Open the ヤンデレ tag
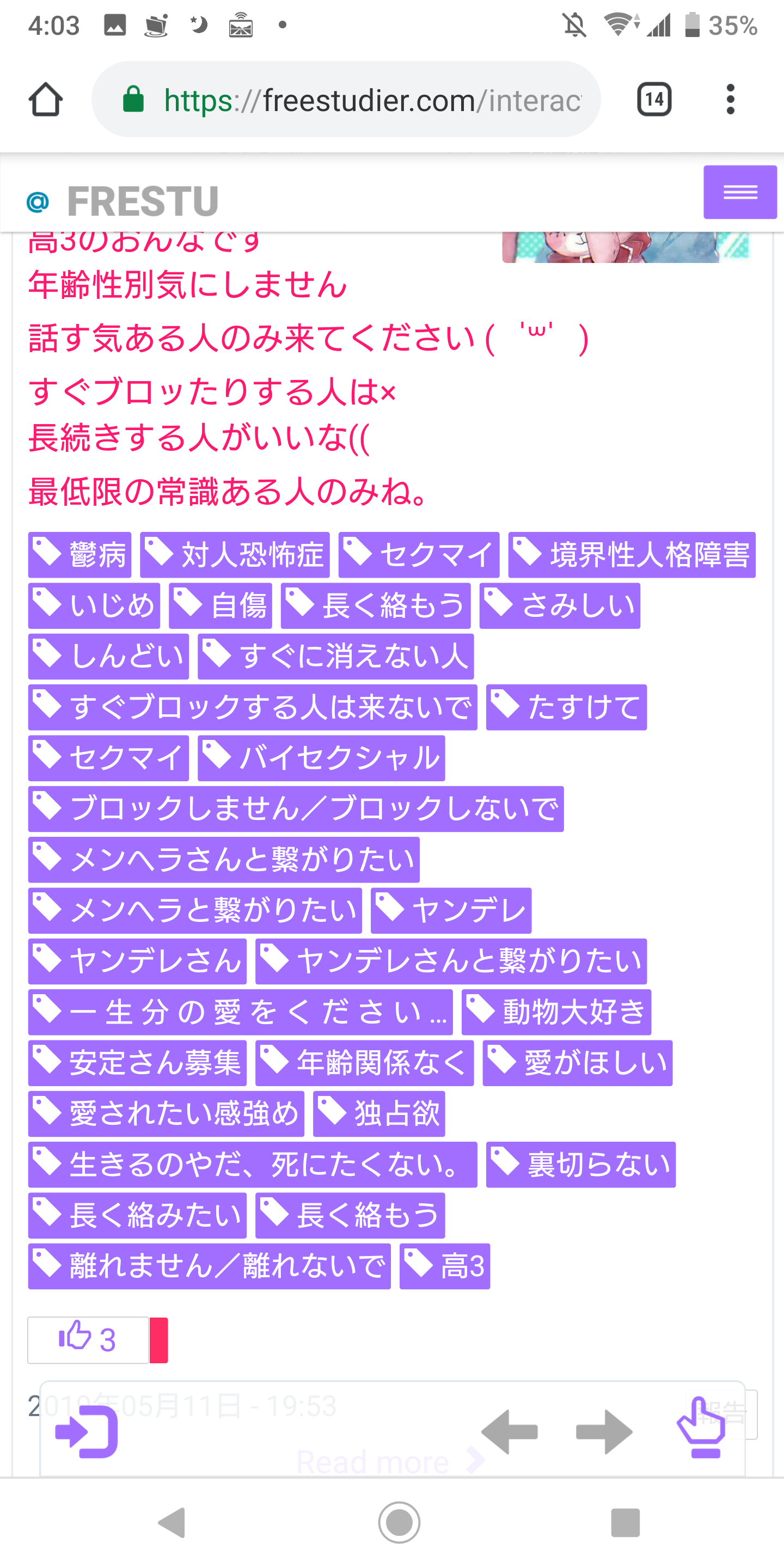The image size is (784, 1568). 451,910
